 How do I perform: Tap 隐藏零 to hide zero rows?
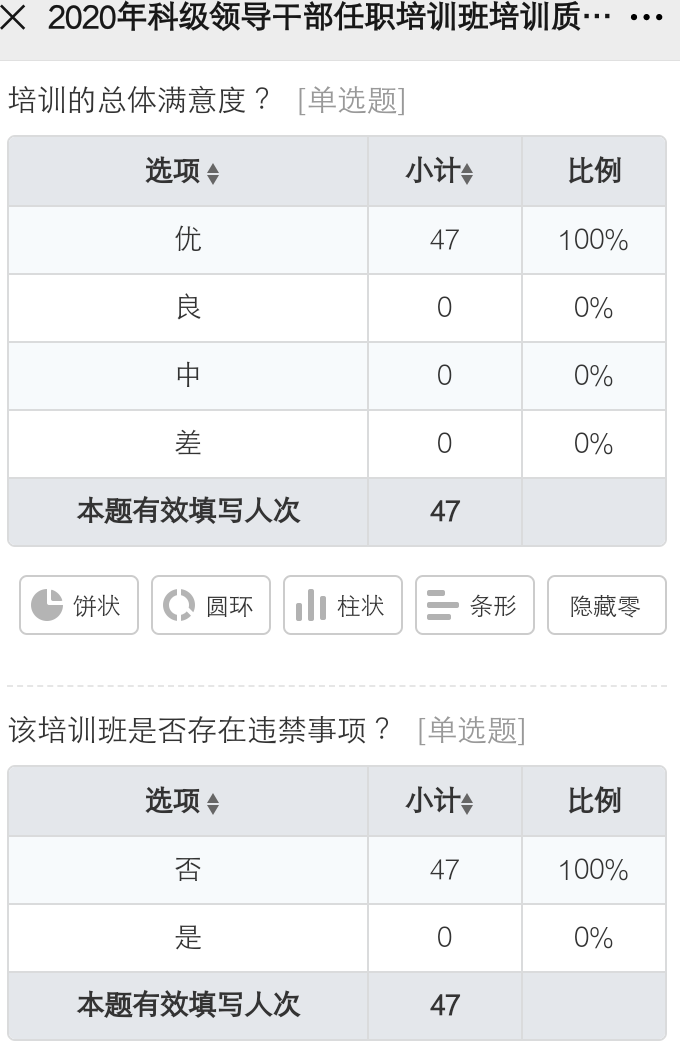point(606,605)
